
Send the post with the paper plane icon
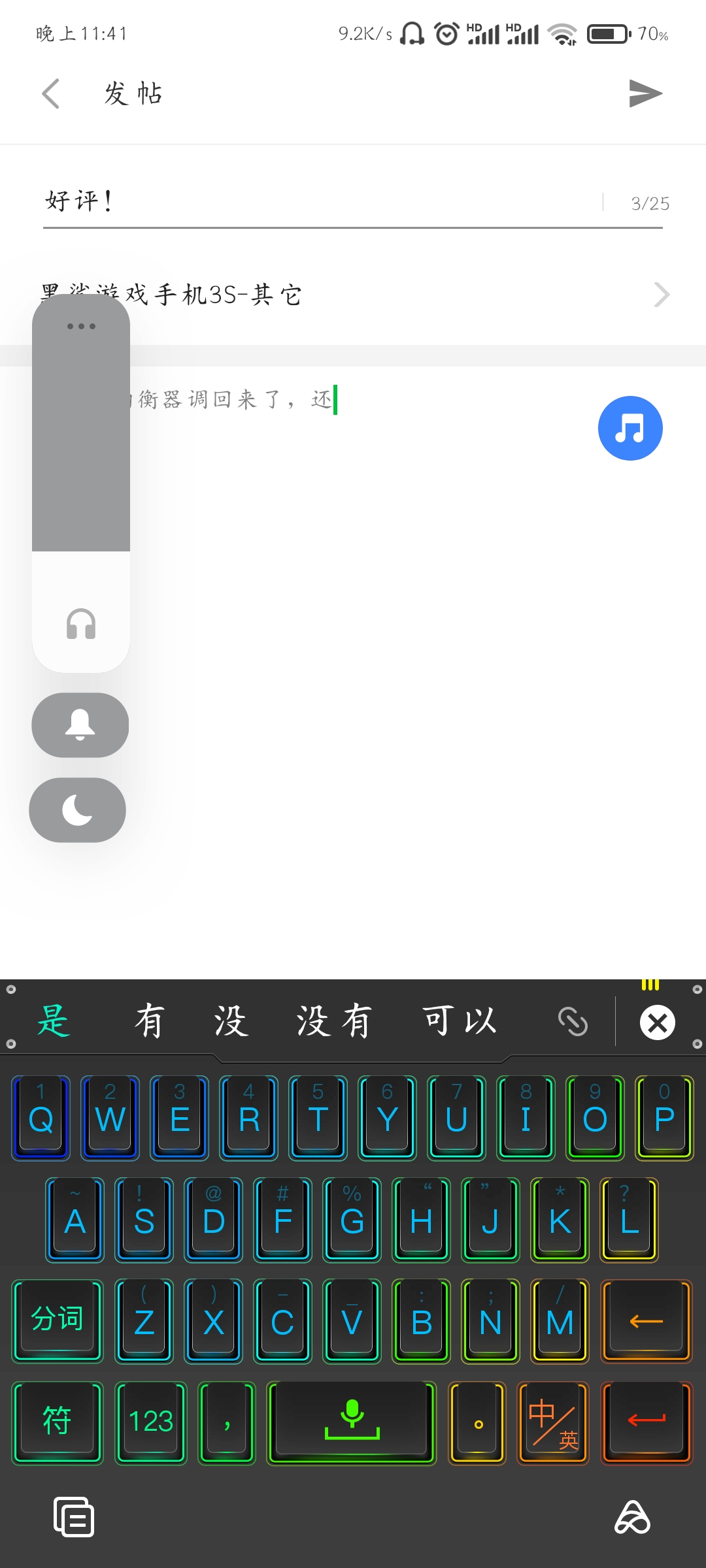[x=645, y=93]
